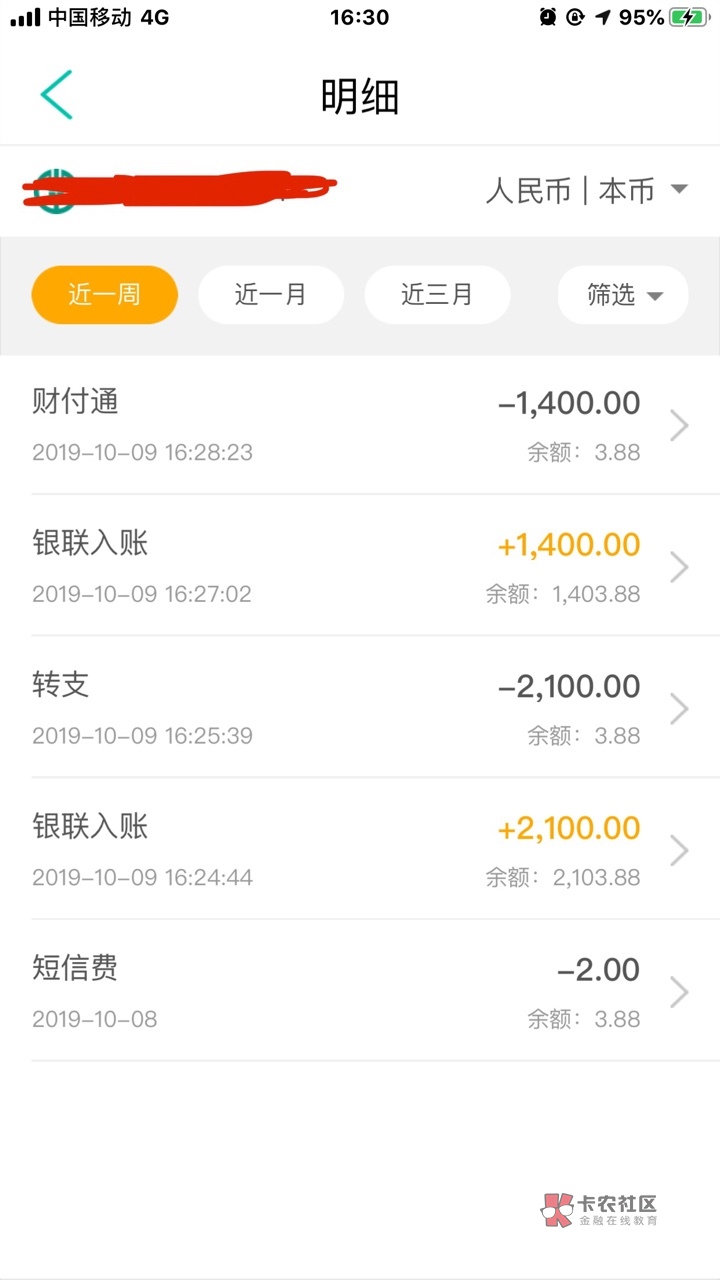Image resolution: width=720 pixels, height=1280 pixels.
Task: Expand the 筛选 filter dropdown
Action: coord(623,295)
